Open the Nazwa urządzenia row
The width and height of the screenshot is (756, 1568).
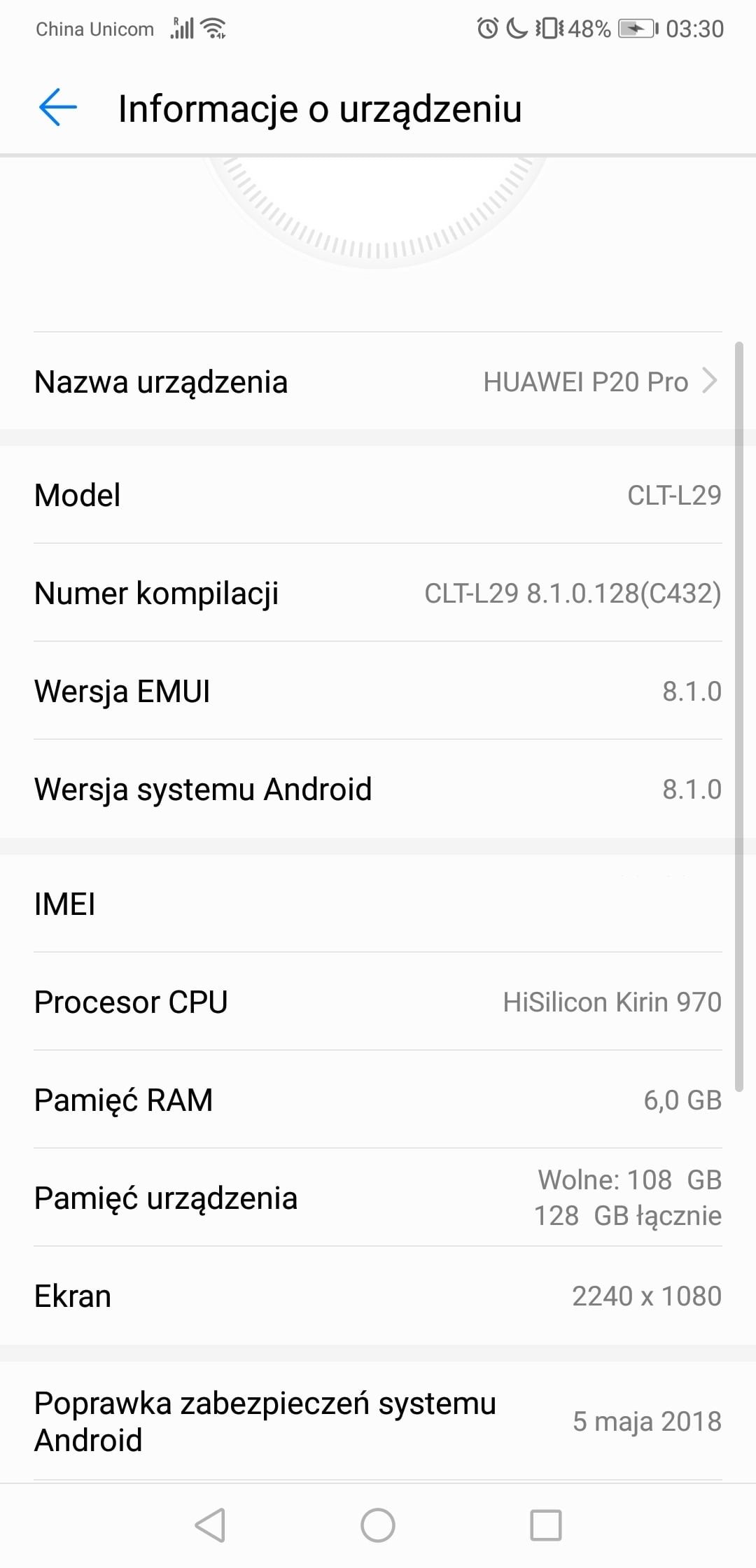378,381
